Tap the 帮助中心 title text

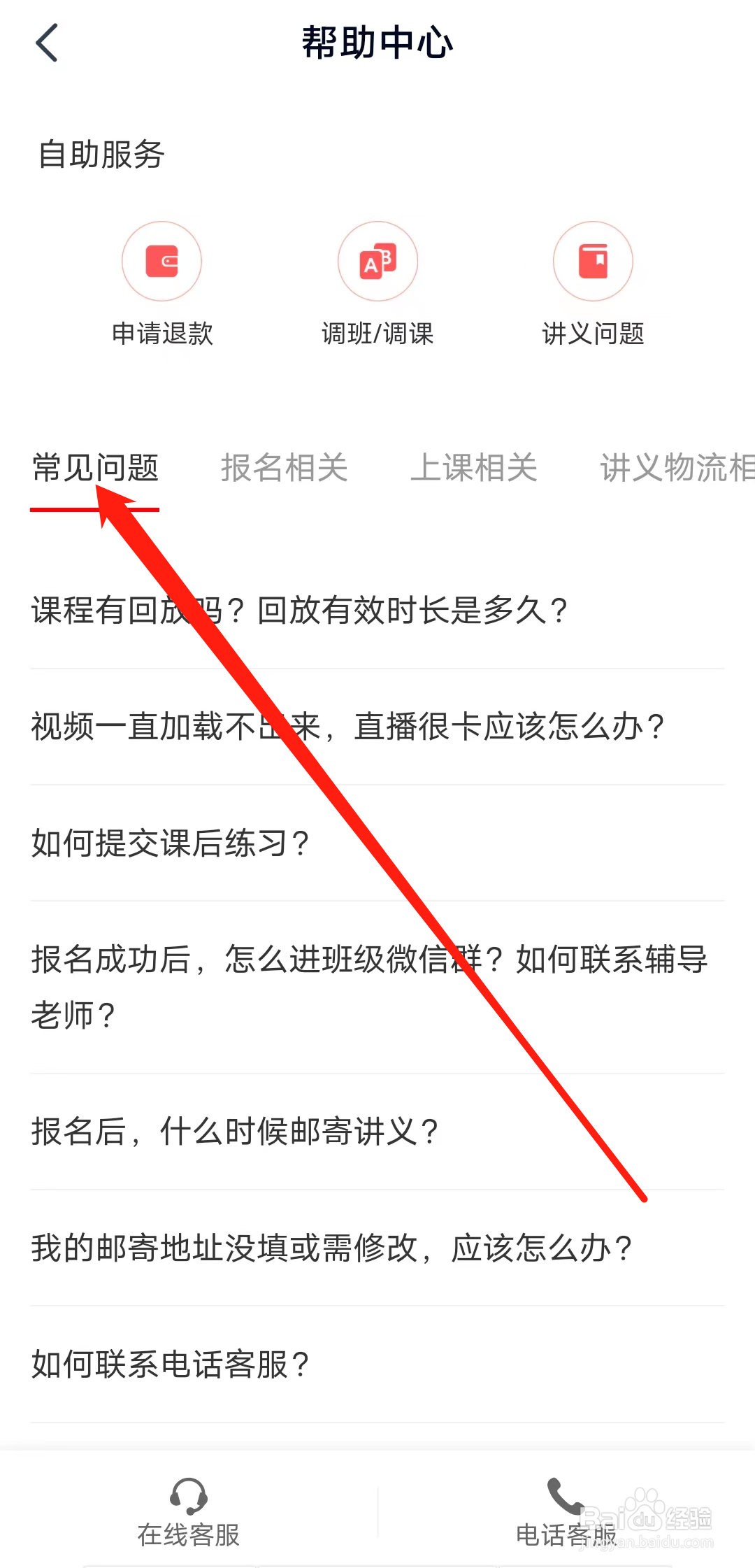point(377,43)
